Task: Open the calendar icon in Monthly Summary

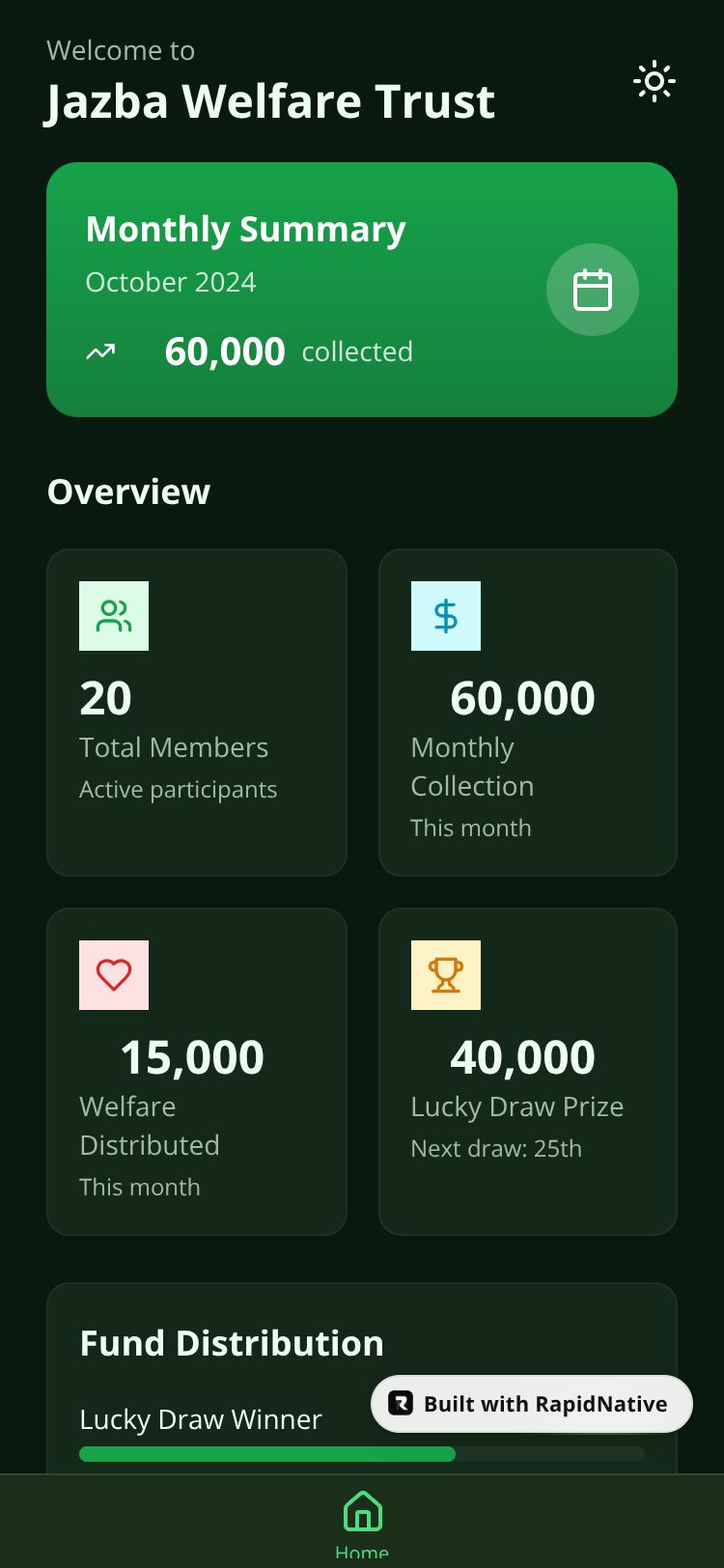Action: pyautogui.click(x=592, y=290)
